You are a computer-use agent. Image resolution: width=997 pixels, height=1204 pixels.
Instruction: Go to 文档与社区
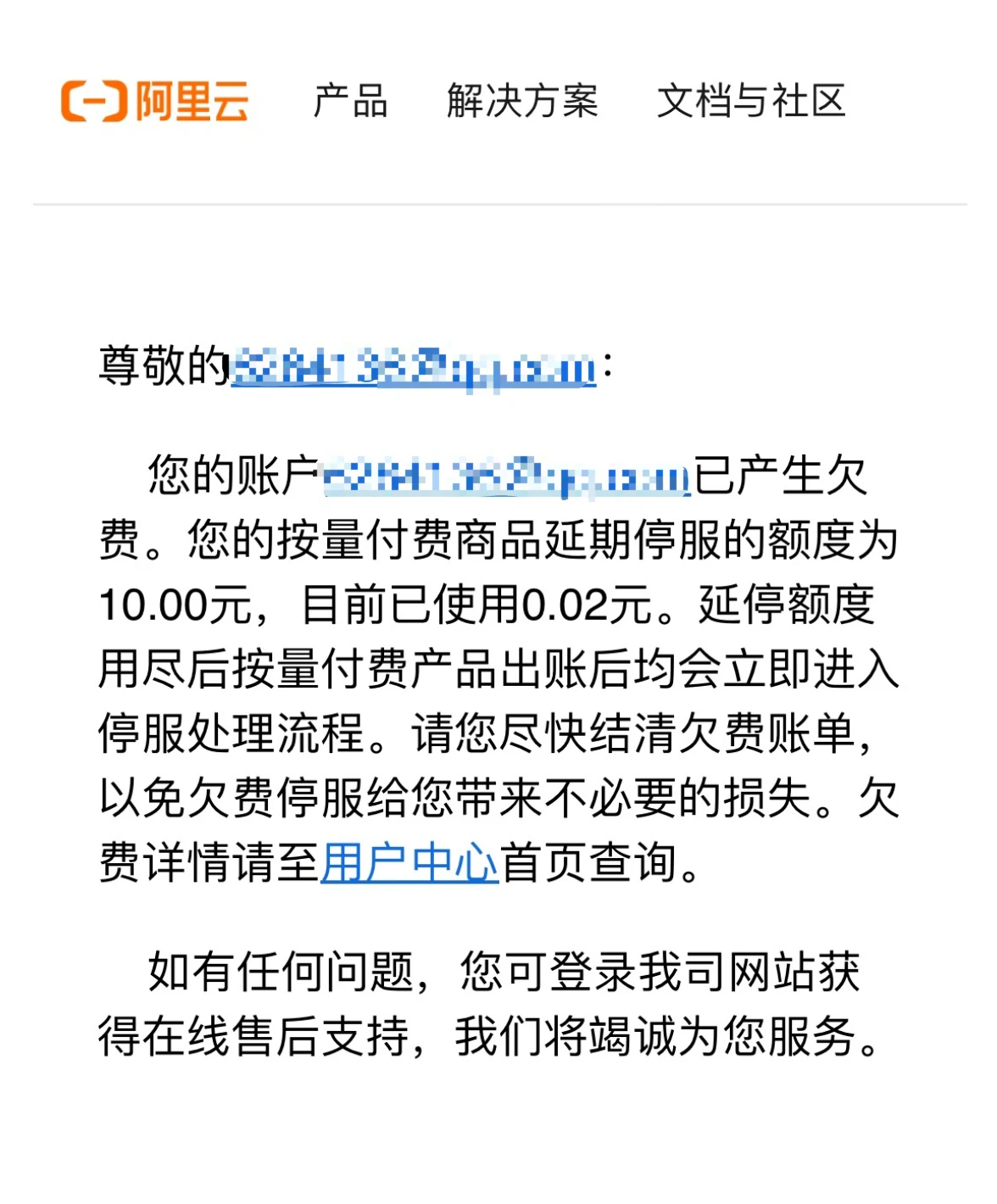click(x=751, y=102)
